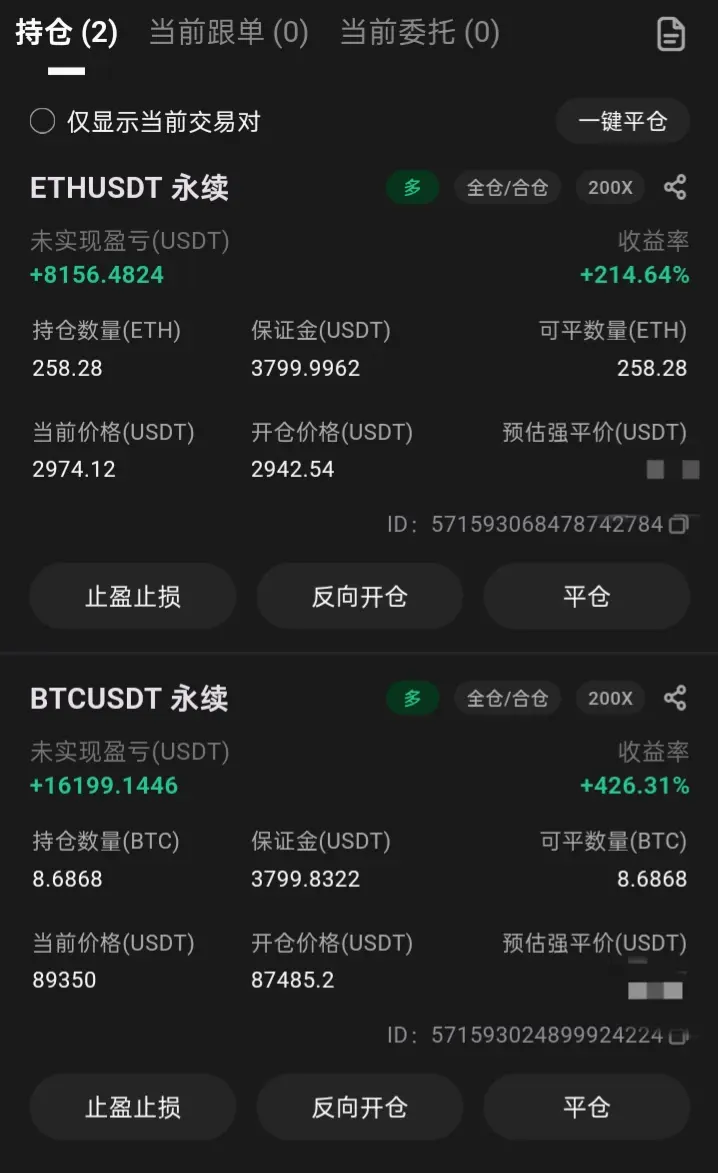Select the 持仓 (2) tab

(x=67, y=32)
